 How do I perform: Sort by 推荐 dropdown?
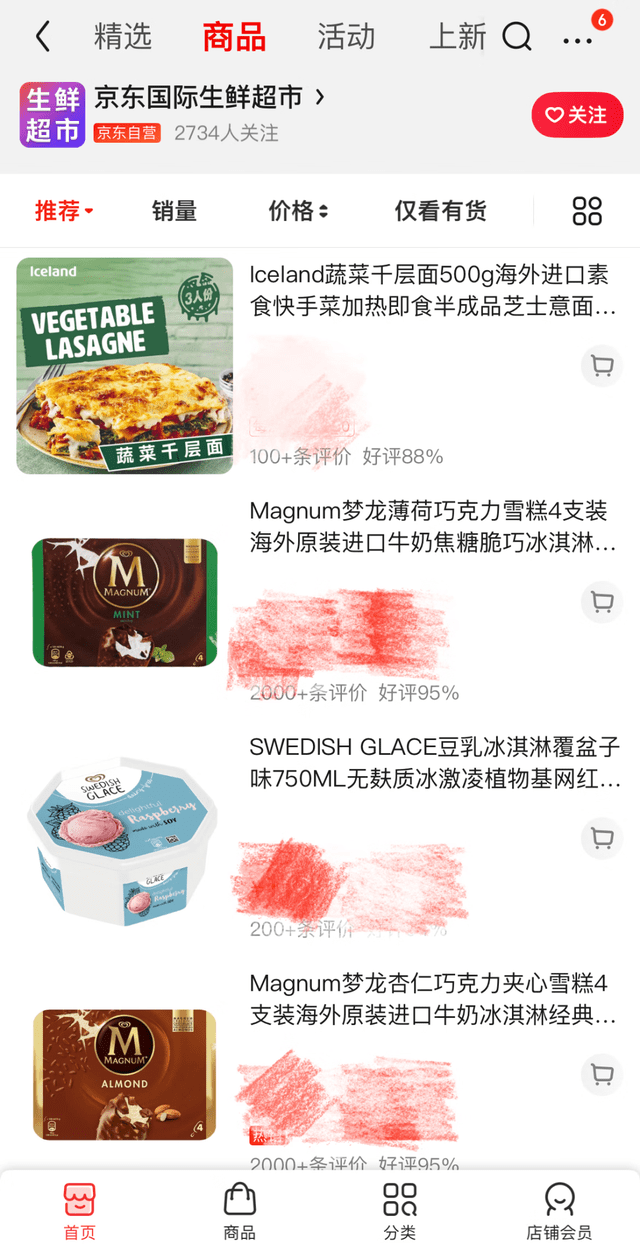(64, 211)
